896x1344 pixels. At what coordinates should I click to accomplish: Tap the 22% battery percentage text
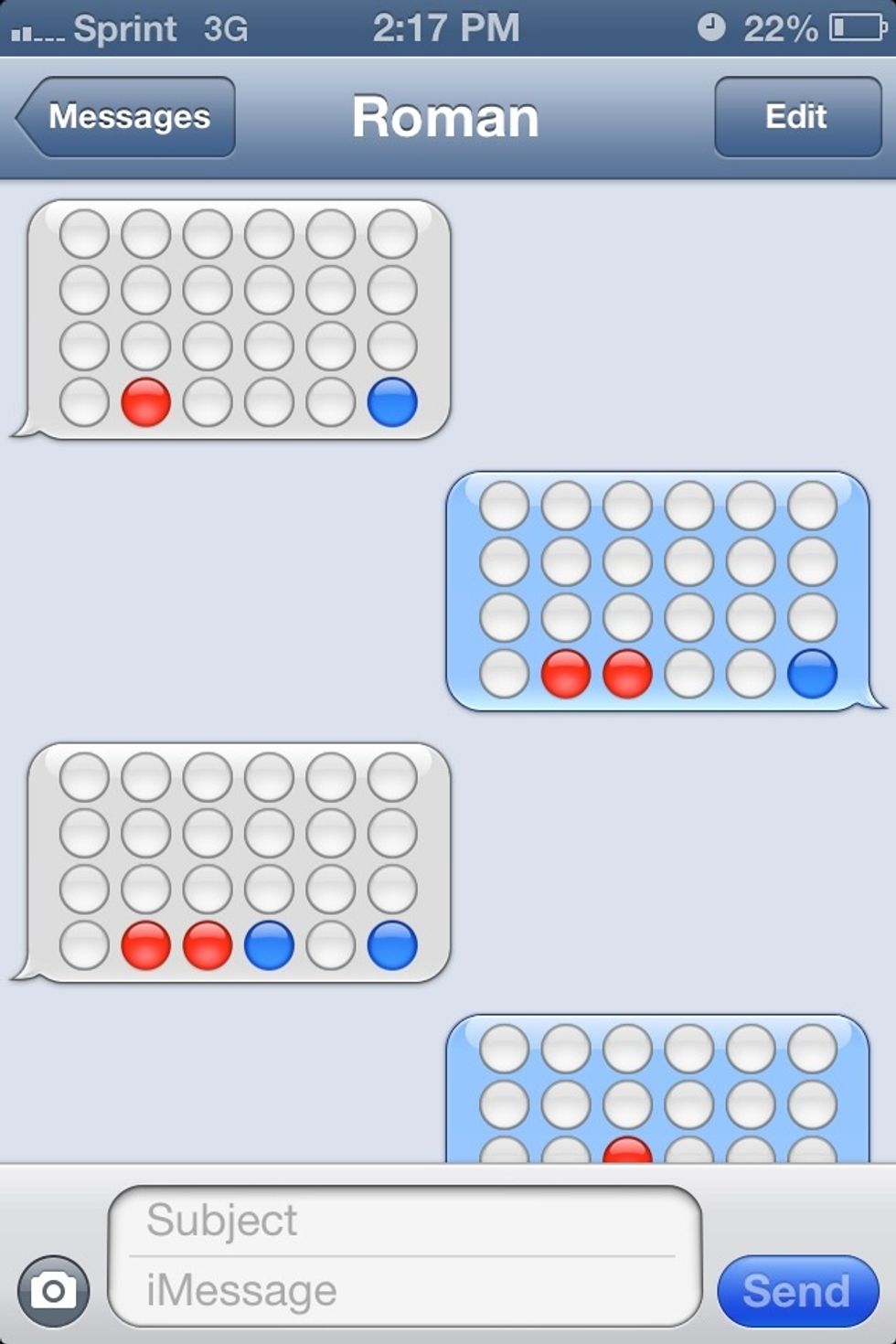tap(784, 27)
